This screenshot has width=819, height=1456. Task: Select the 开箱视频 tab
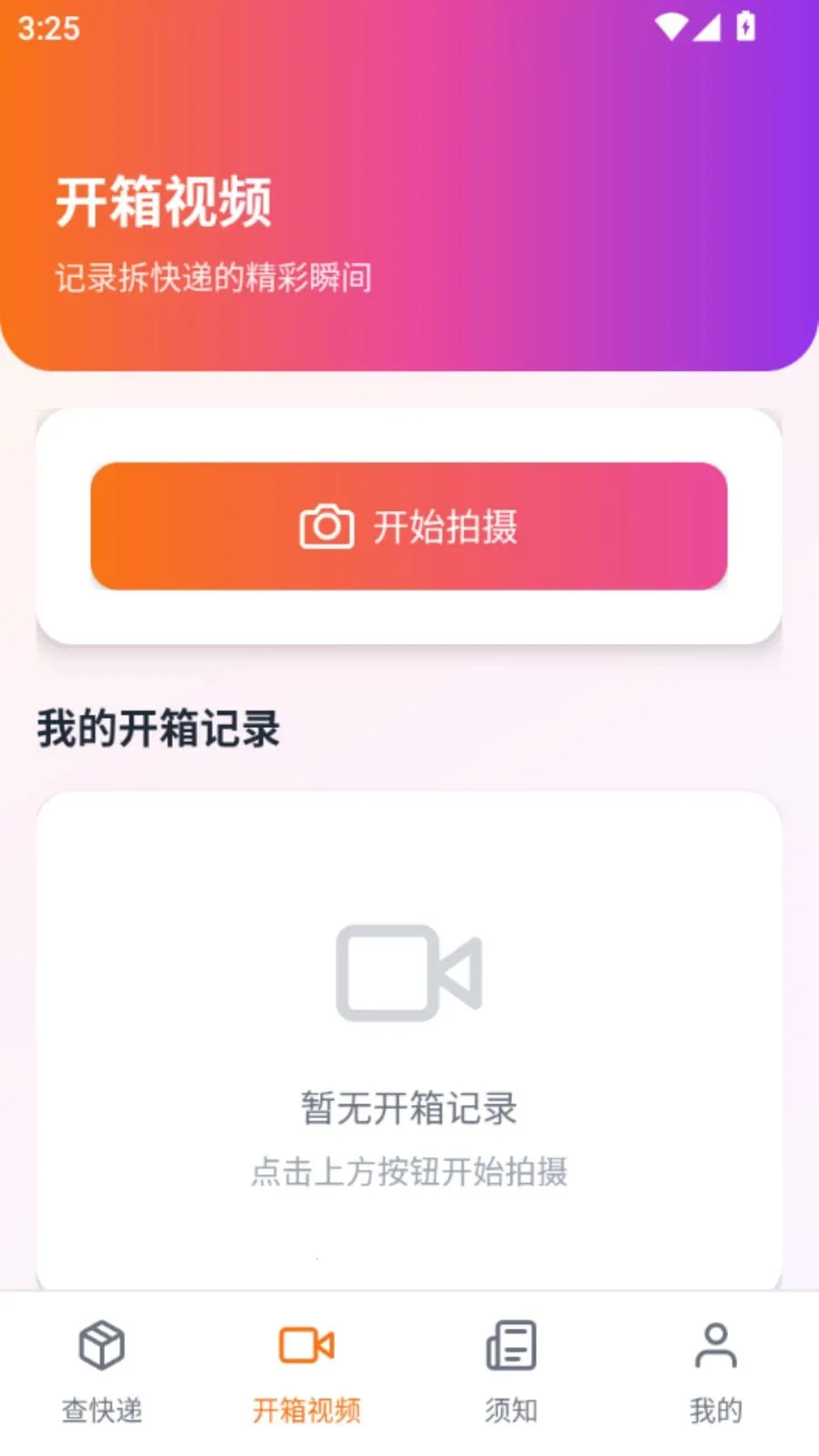click(307, 1370)
